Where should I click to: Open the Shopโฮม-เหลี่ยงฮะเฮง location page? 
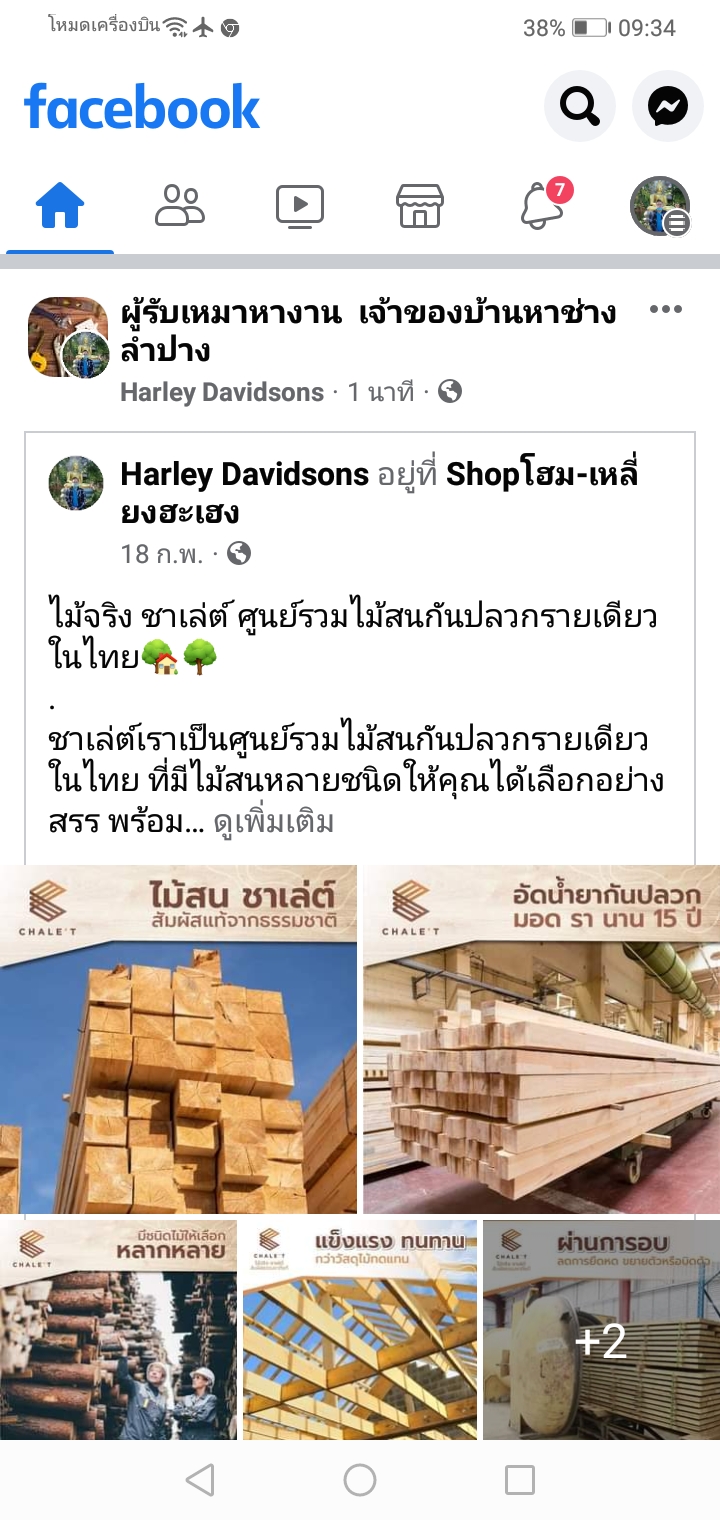point(541,474)
